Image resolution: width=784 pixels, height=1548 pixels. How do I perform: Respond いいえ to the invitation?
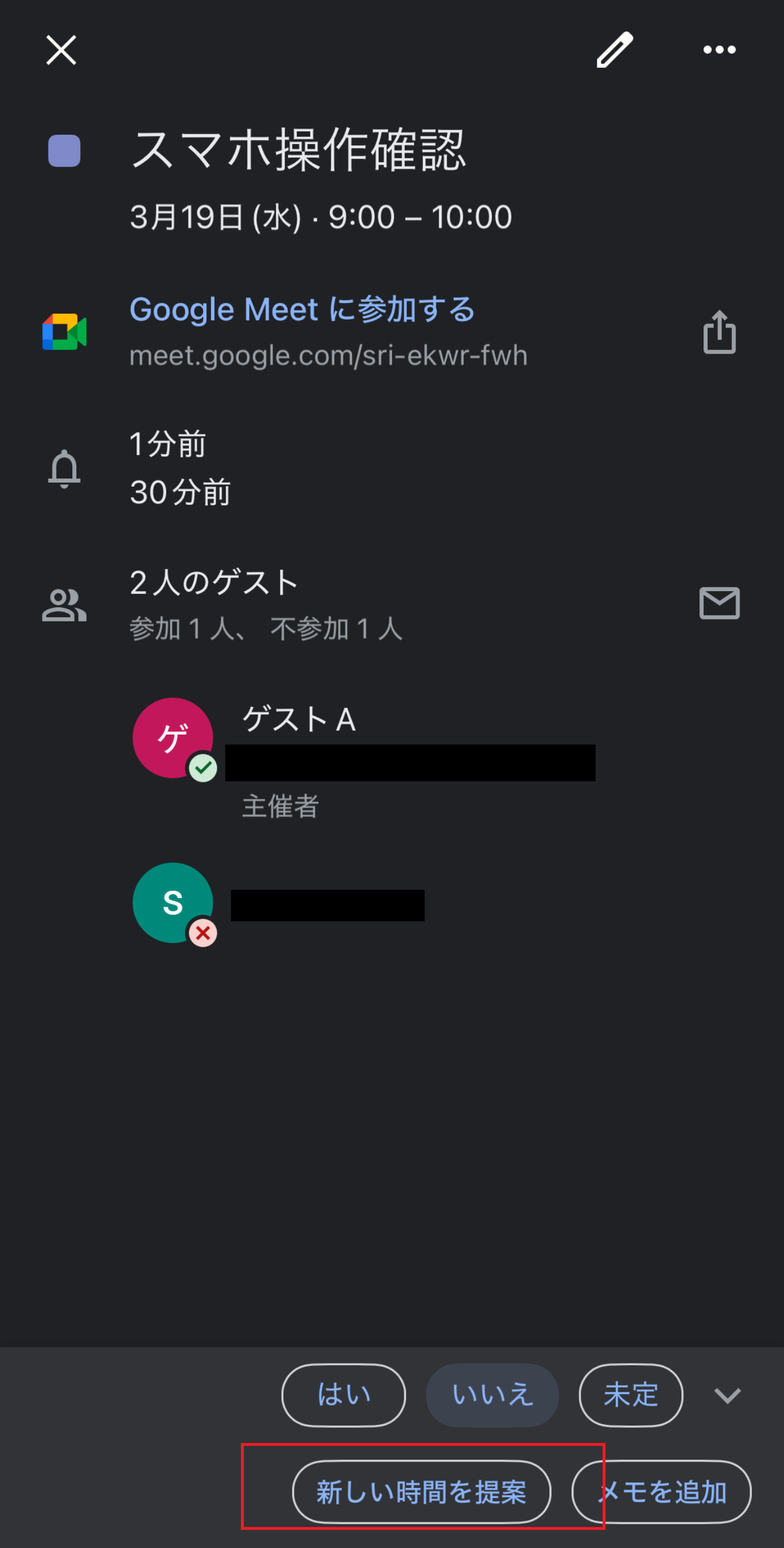pyautogui.click(x=492, y=1395)
